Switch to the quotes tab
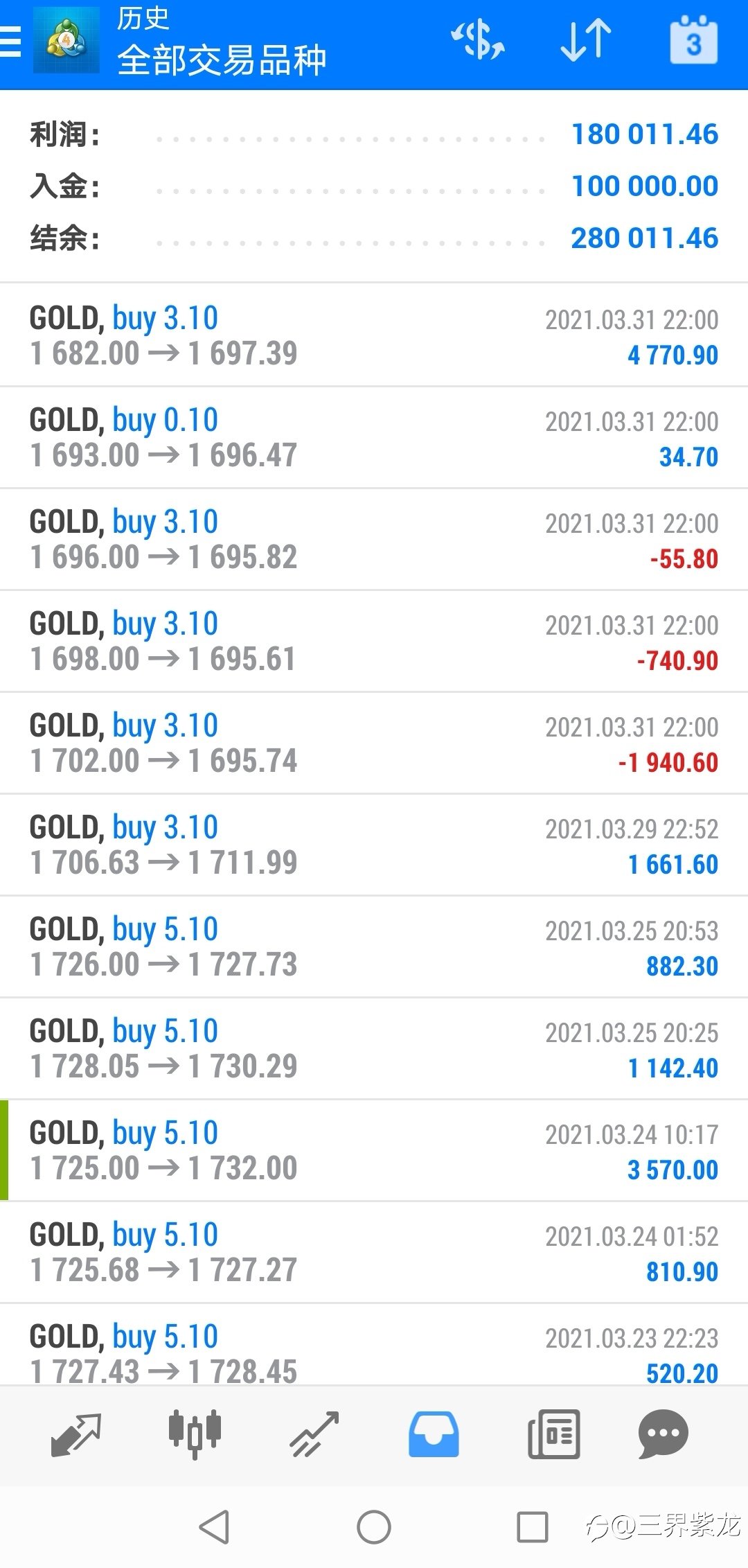Screen dimensions: 748x1568 pos(76,1434)
